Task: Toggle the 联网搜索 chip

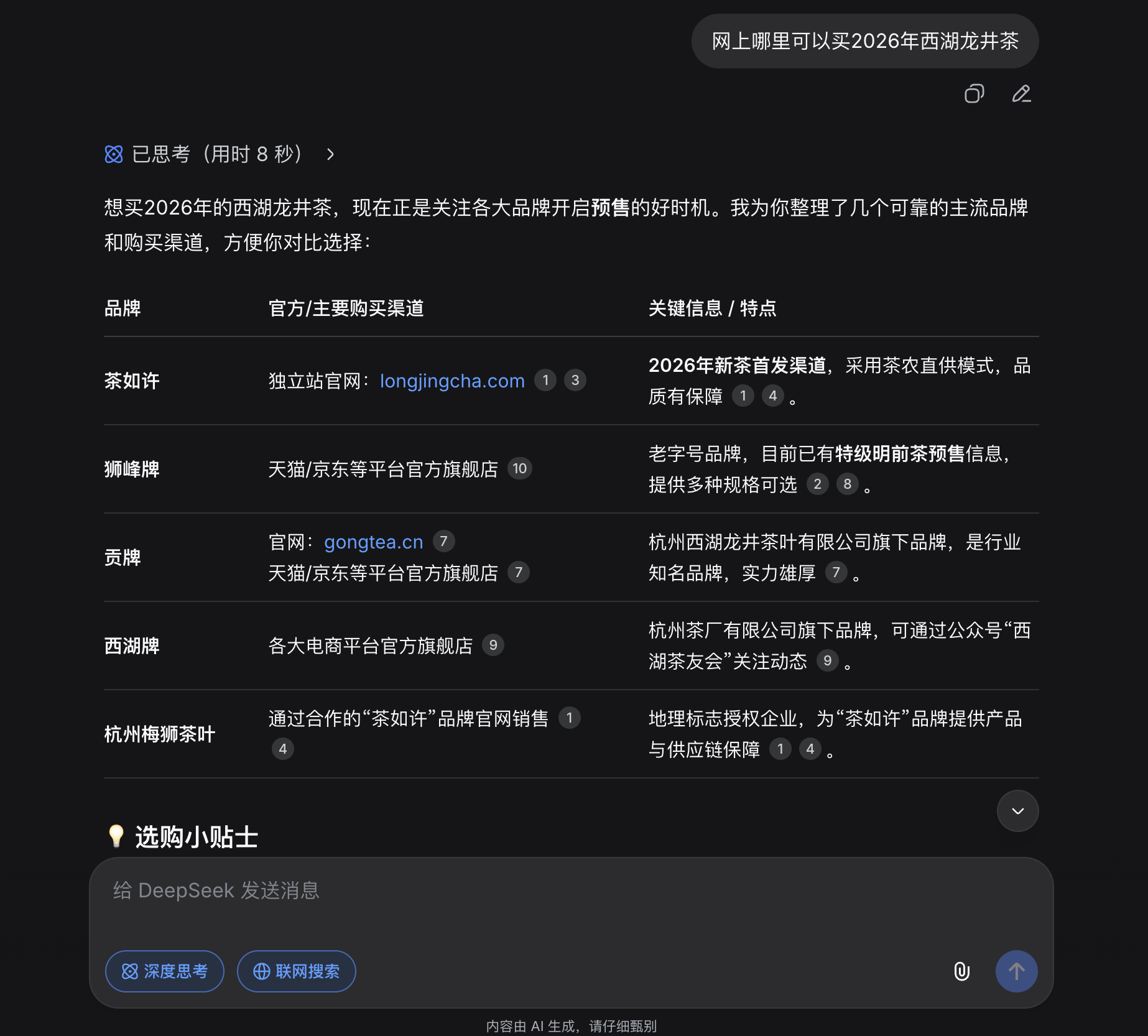Action: click(297, 971)
